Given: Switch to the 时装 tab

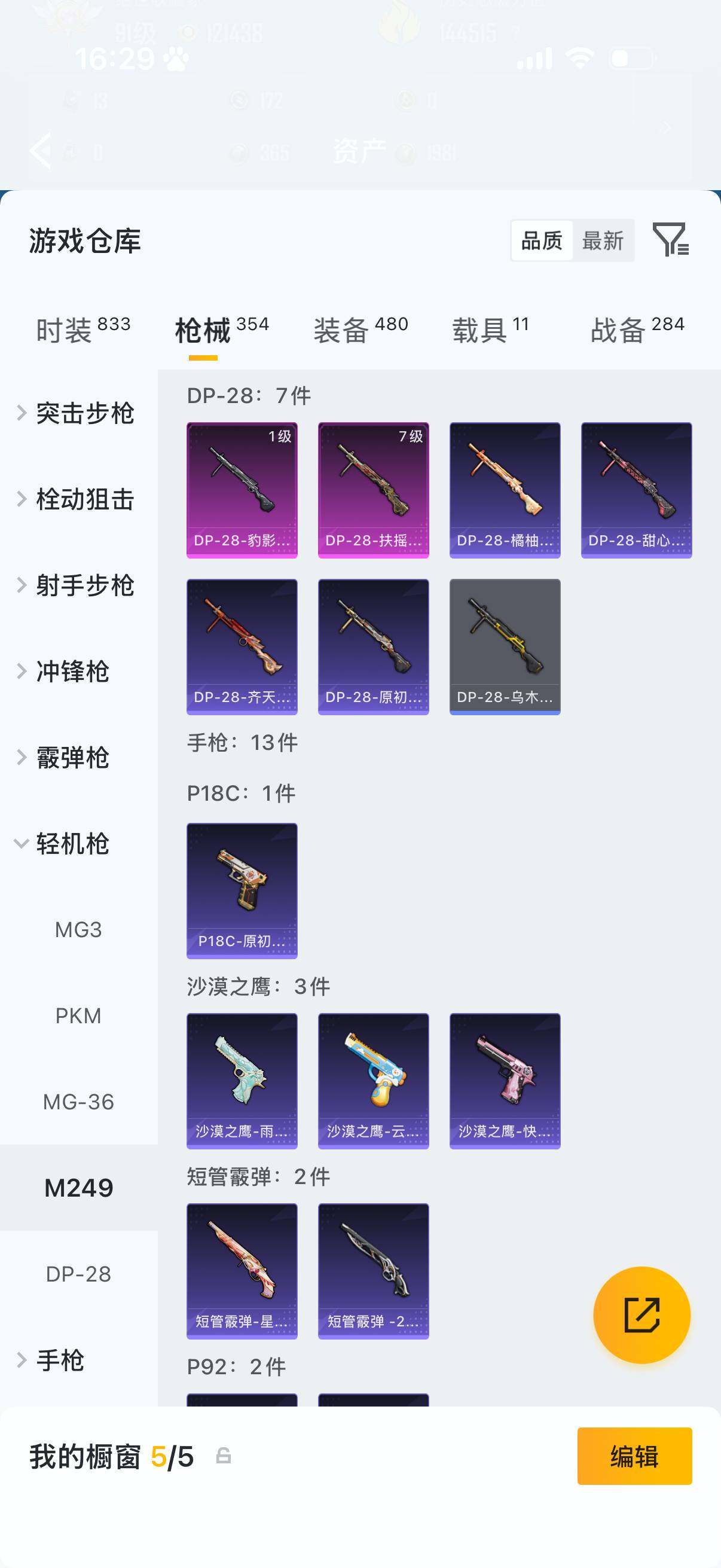Looking at the screenshot, I should click(x=83, y=330).
